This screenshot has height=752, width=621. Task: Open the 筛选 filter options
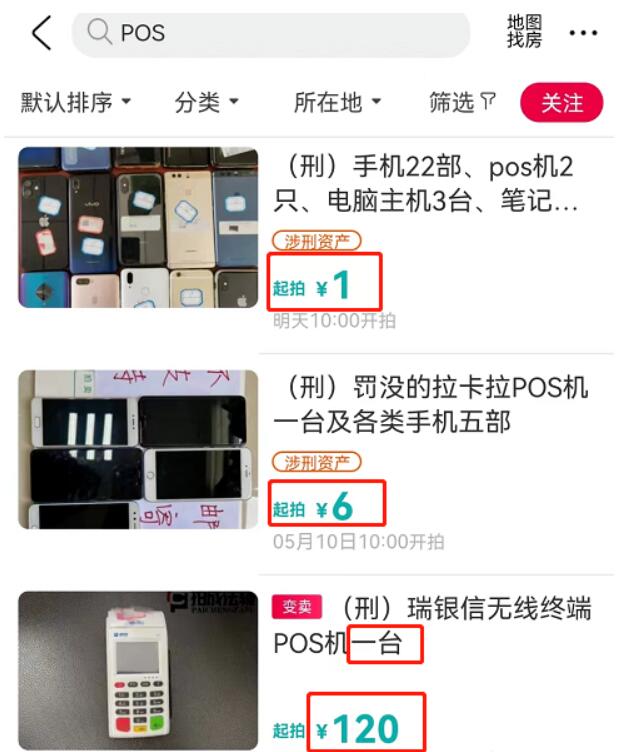pyautogui.click(x=462, y=102)
